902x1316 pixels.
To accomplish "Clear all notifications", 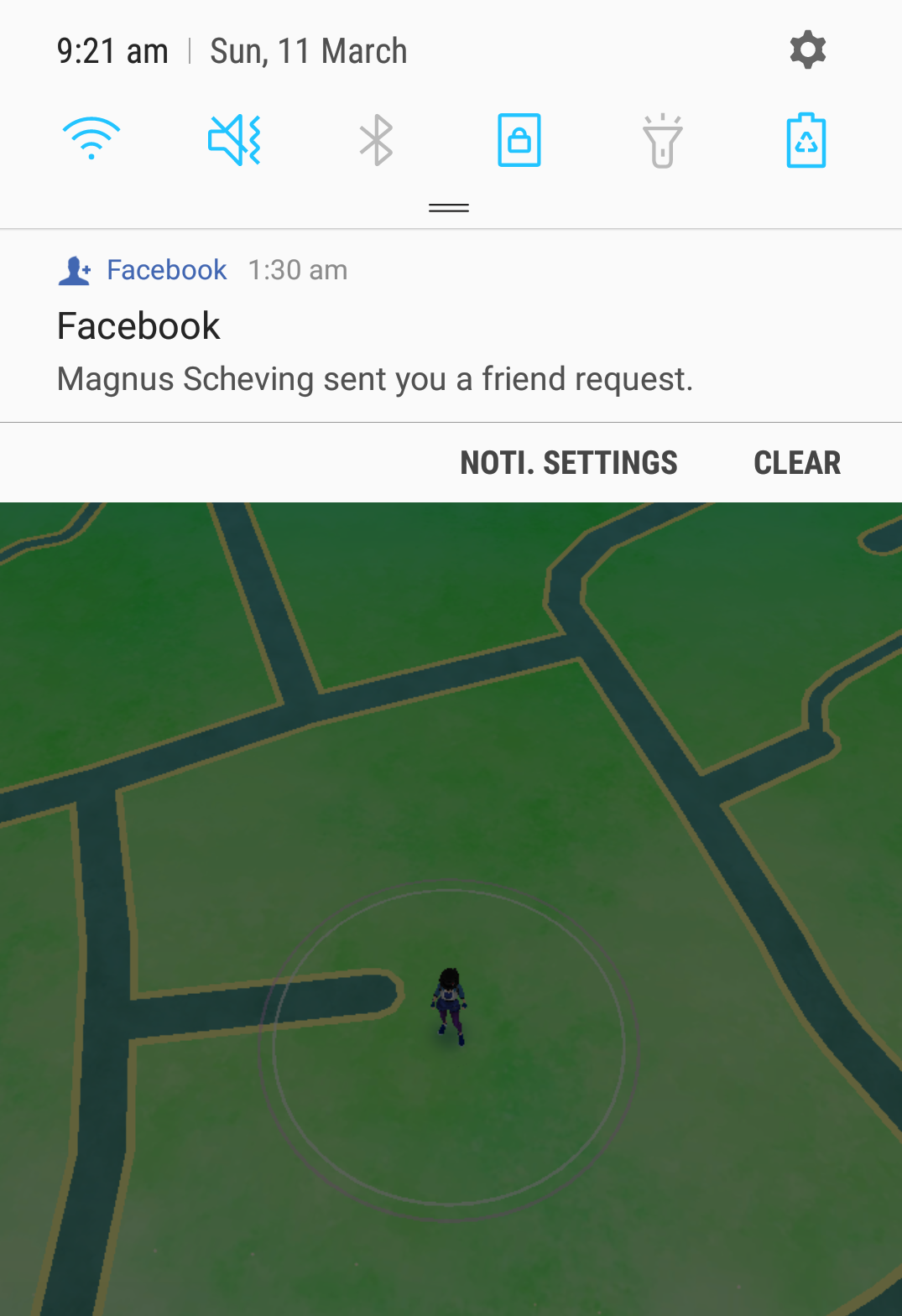I will (796, 462).
